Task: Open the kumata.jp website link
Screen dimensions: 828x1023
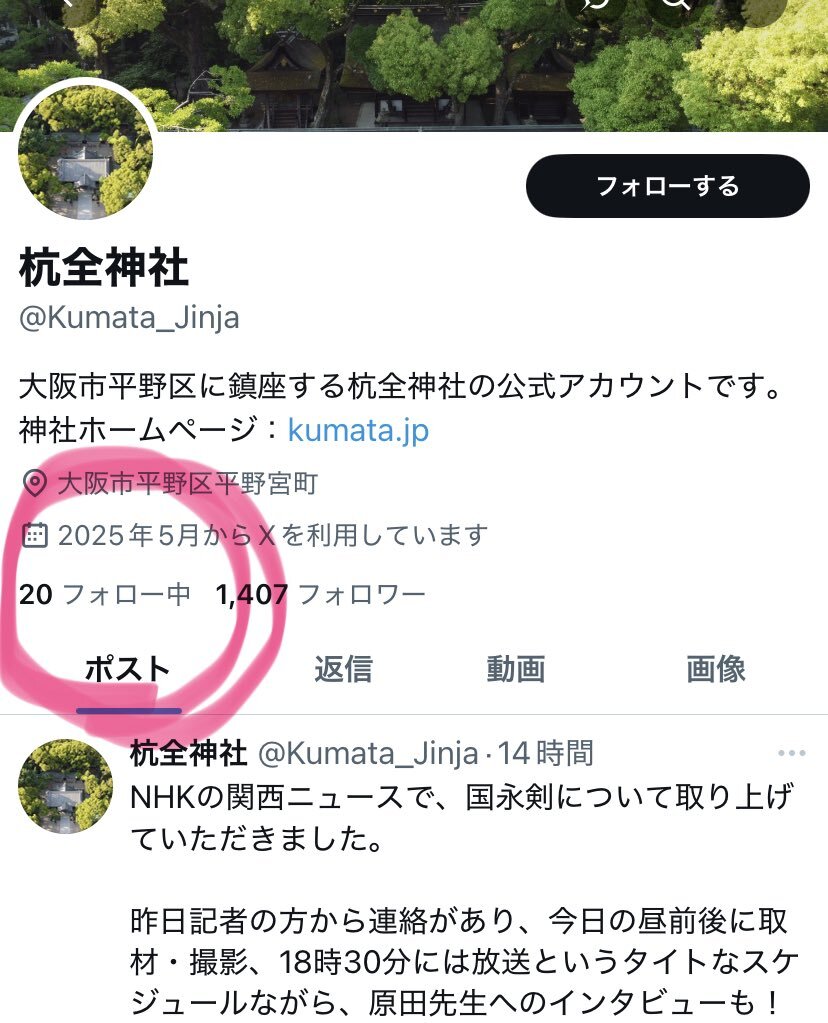Action: (358, 430)
